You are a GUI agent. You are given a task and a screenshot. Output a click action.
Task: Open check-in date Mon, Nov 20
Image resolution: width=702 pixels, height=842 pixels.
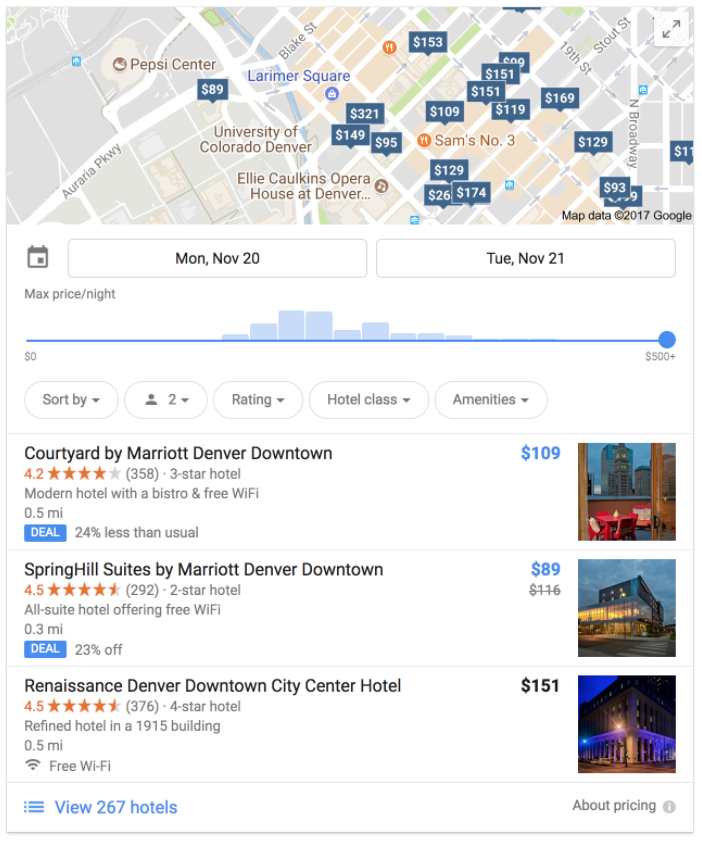(x=217, y=258)
